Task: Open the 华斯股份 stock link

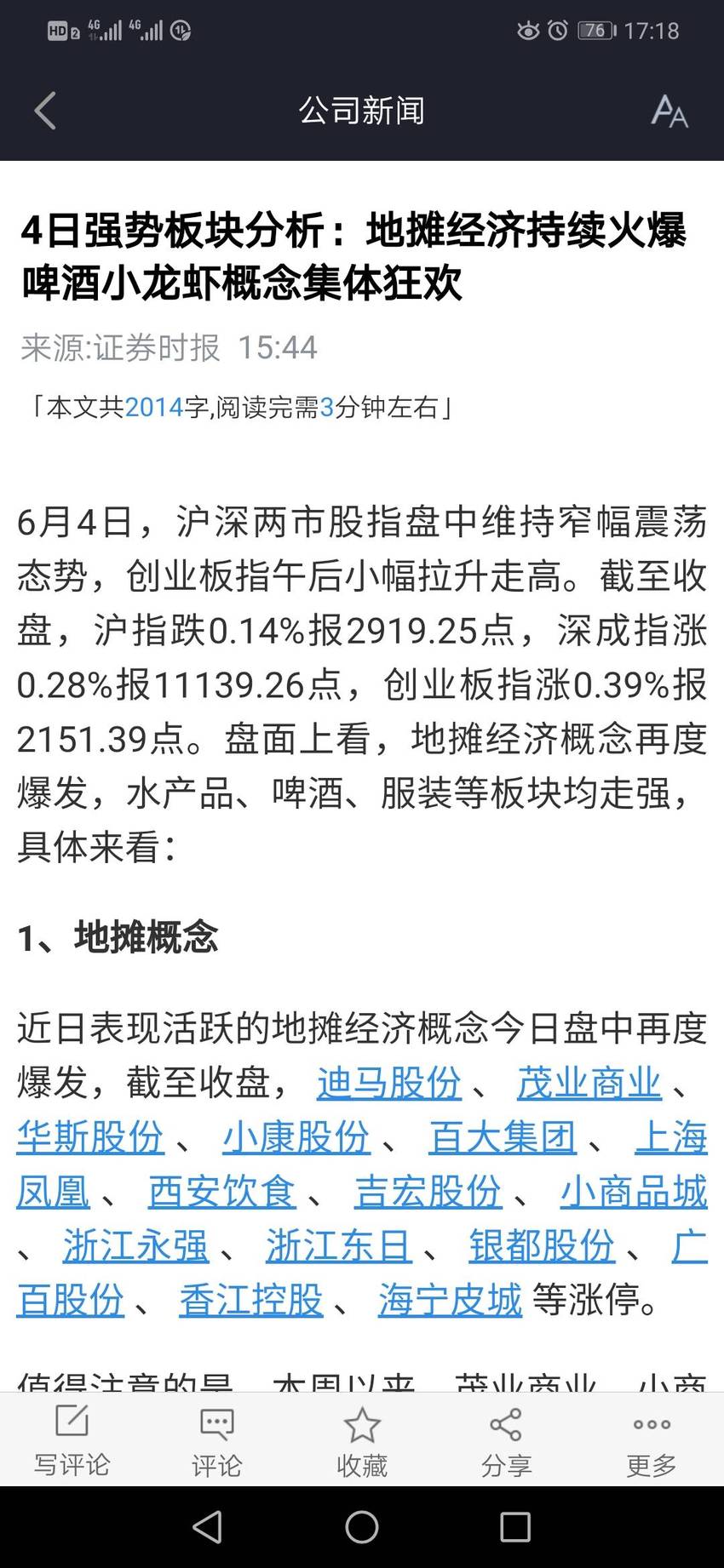Action: point(90,1137)
